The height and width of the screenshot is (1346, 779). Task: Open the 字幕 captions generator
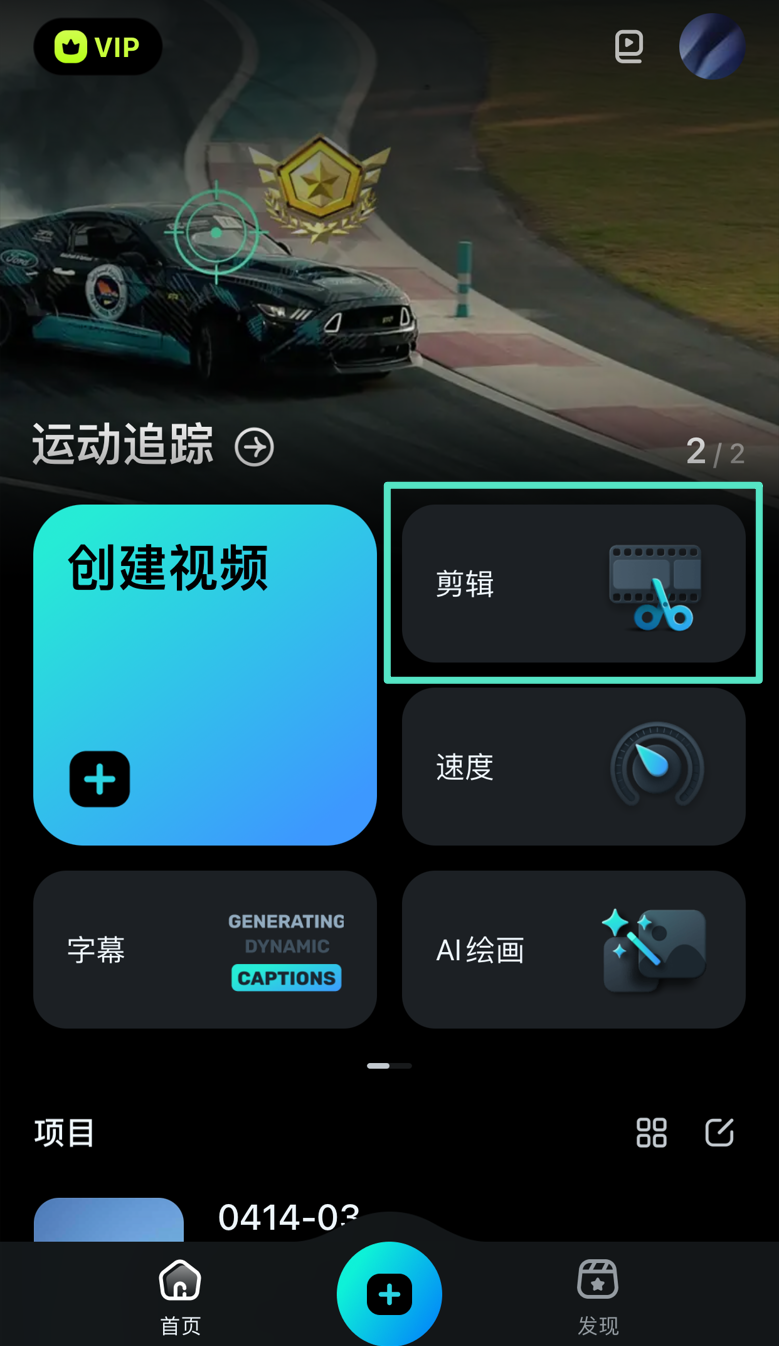click(205, 949)
